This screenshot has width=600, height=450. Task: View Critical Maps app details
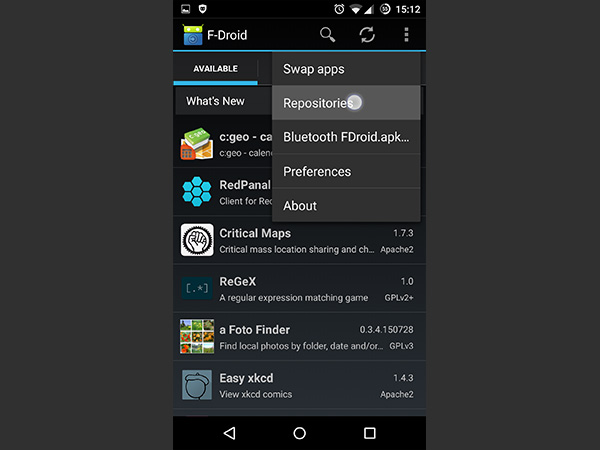[299, 240]
